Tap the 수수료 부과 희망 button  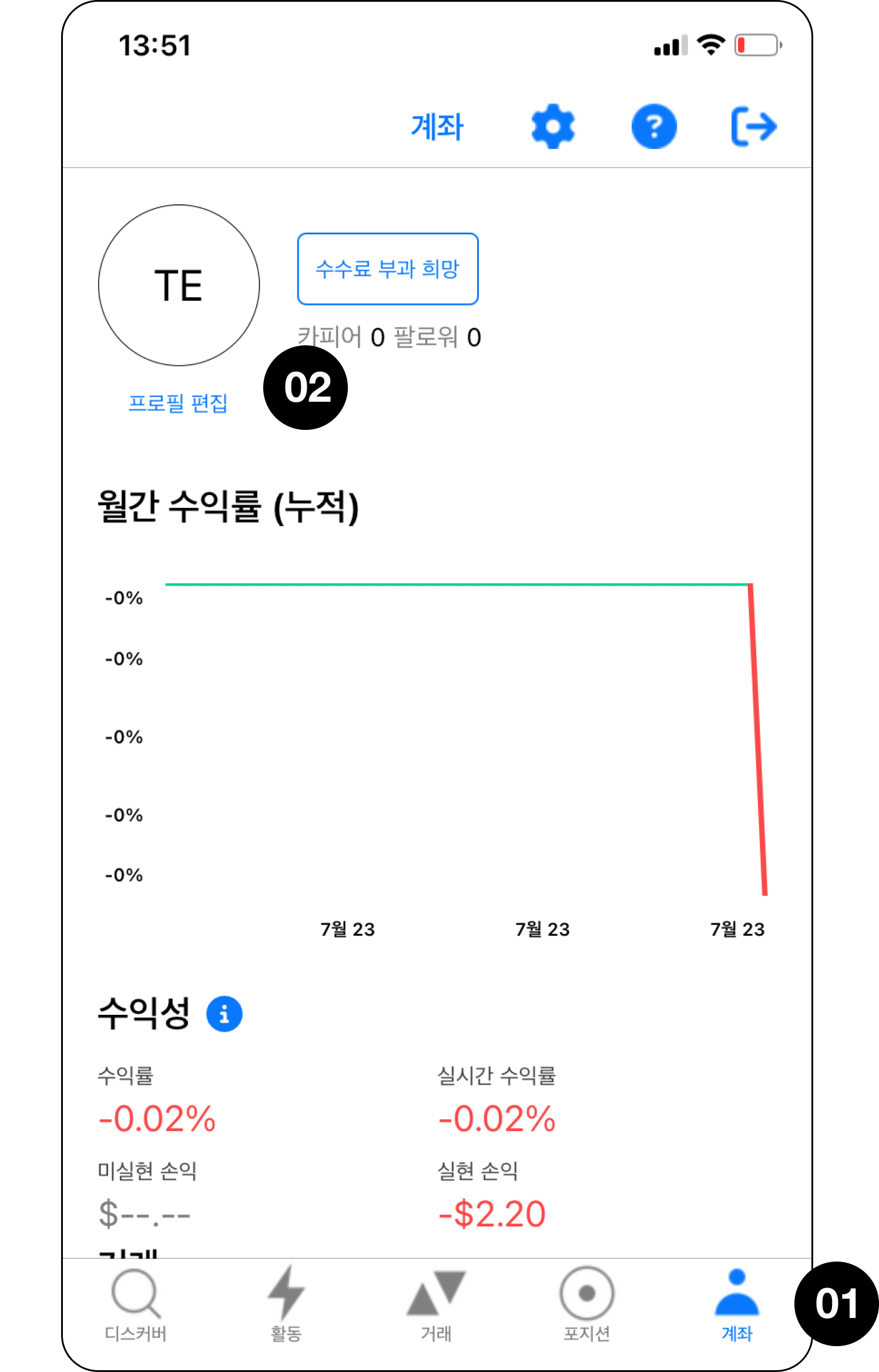coord(388,269)
